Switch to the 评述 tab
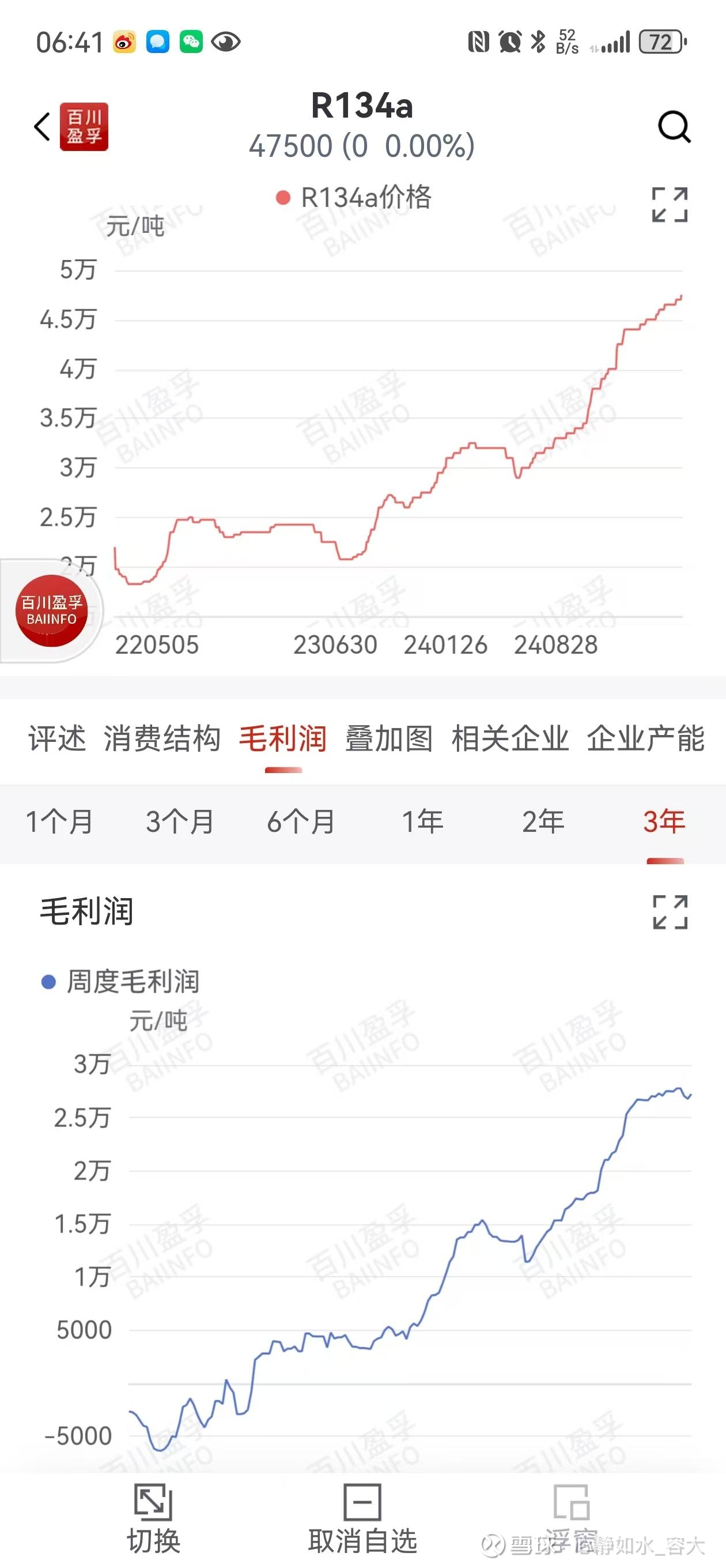This screenshot has height=1568, width=726. pyautogui.click(x=56, y=739)
